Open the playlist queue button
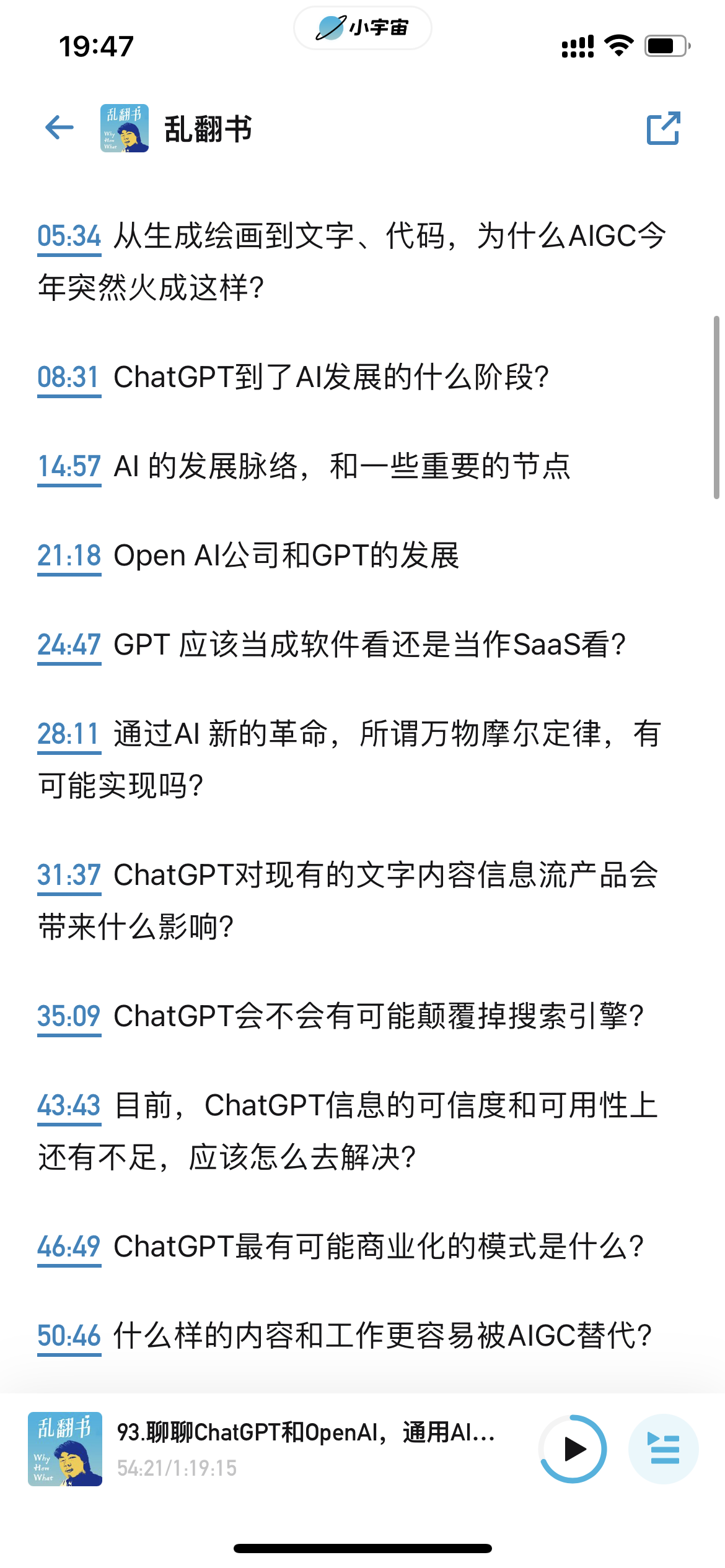 [664, 1449]
